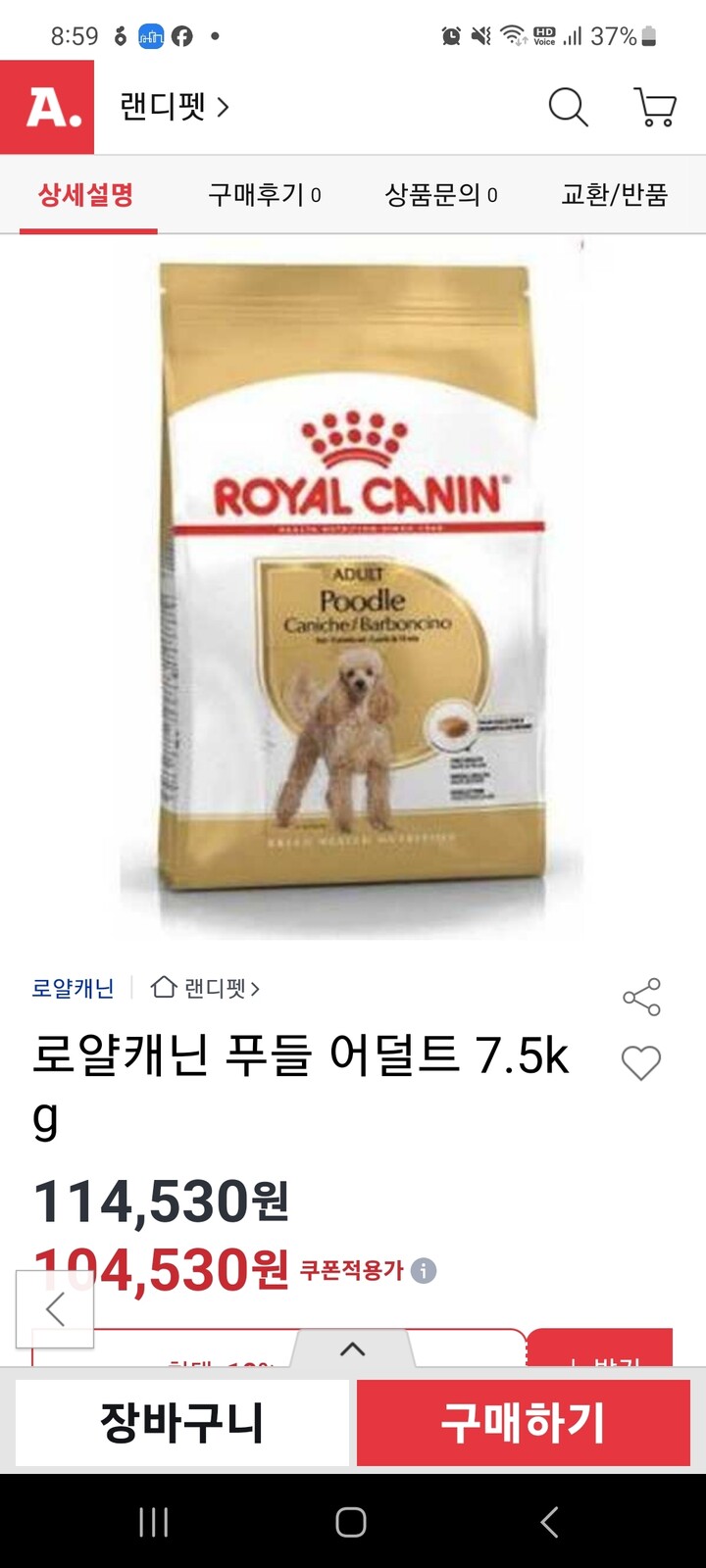The image size is (706, 1568).
Task: Share the product via the share icon
Action: pos(642,998)
